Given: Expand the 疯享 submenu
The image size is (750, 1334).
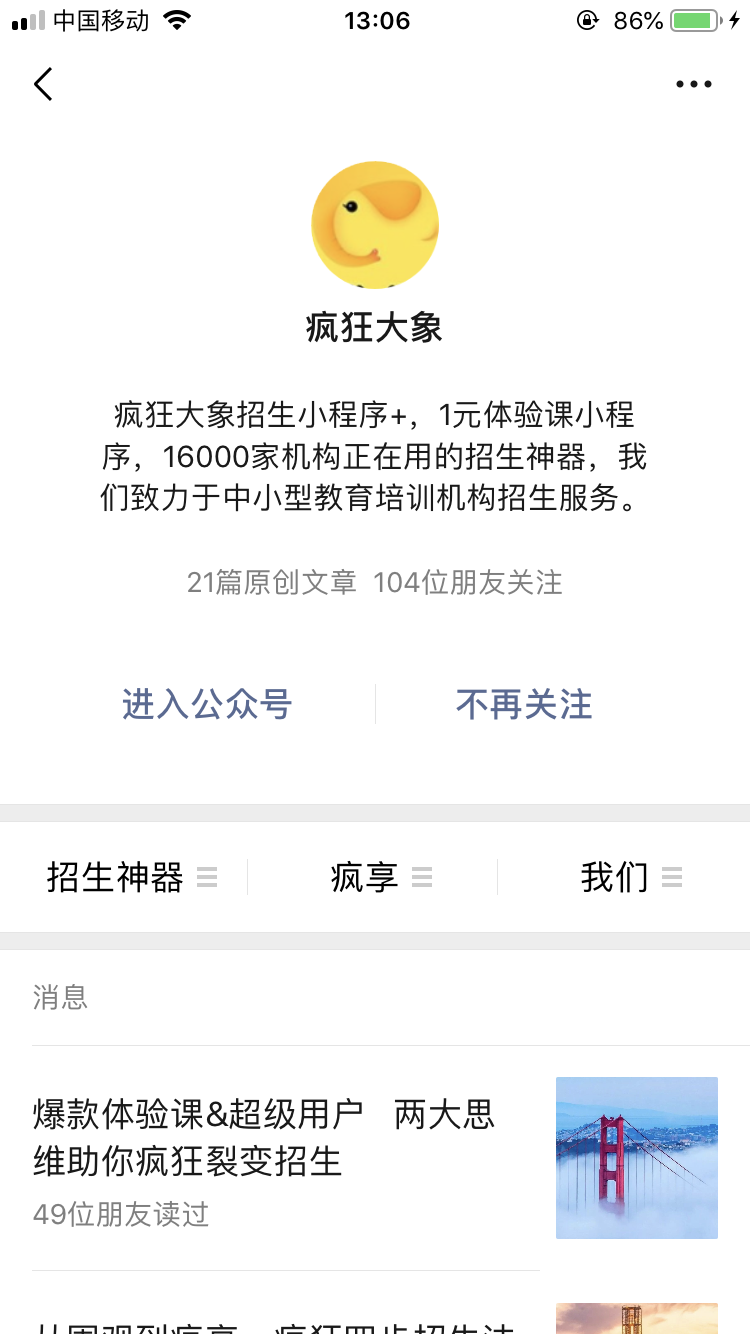Looking at the screenshot, I should (424, 877).
